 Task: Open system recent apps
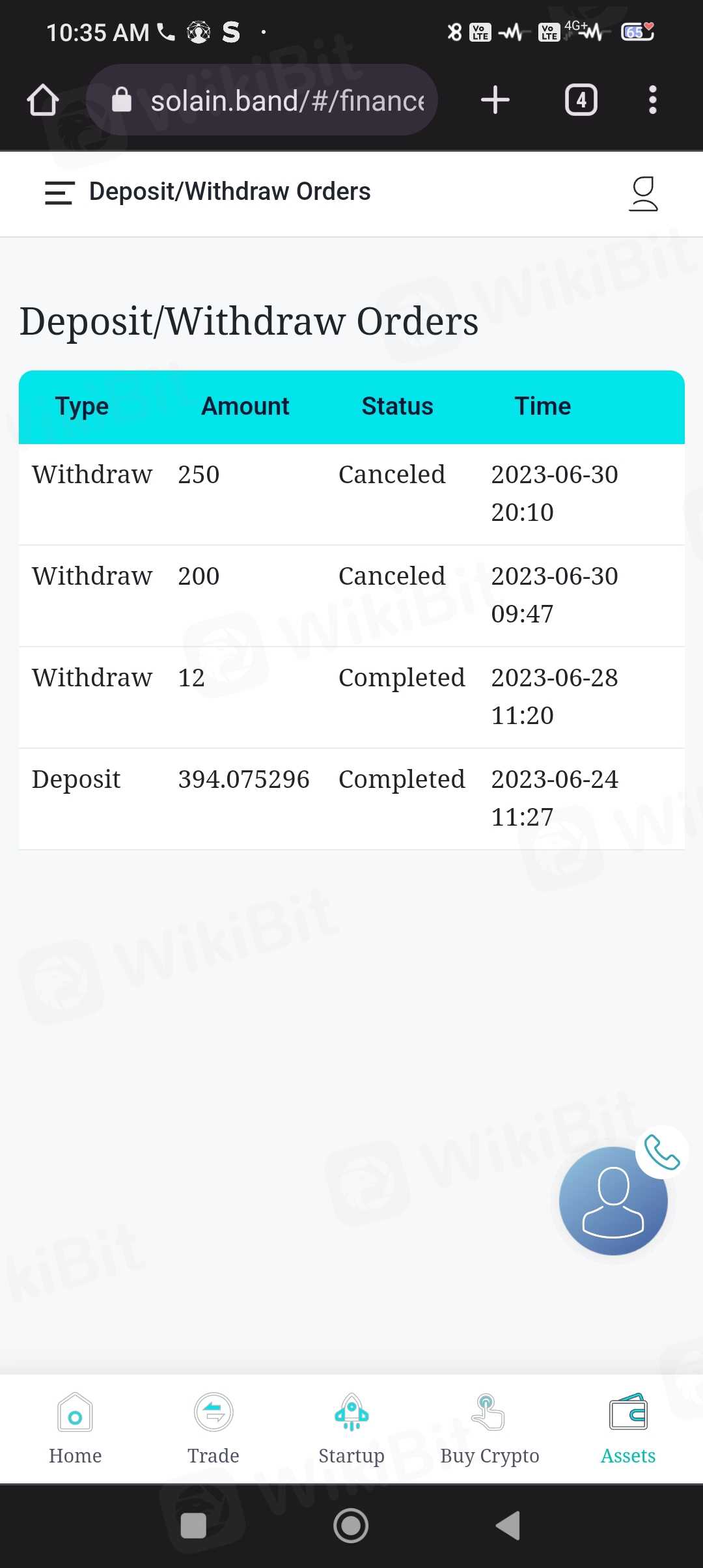(x=193, y=1525)
